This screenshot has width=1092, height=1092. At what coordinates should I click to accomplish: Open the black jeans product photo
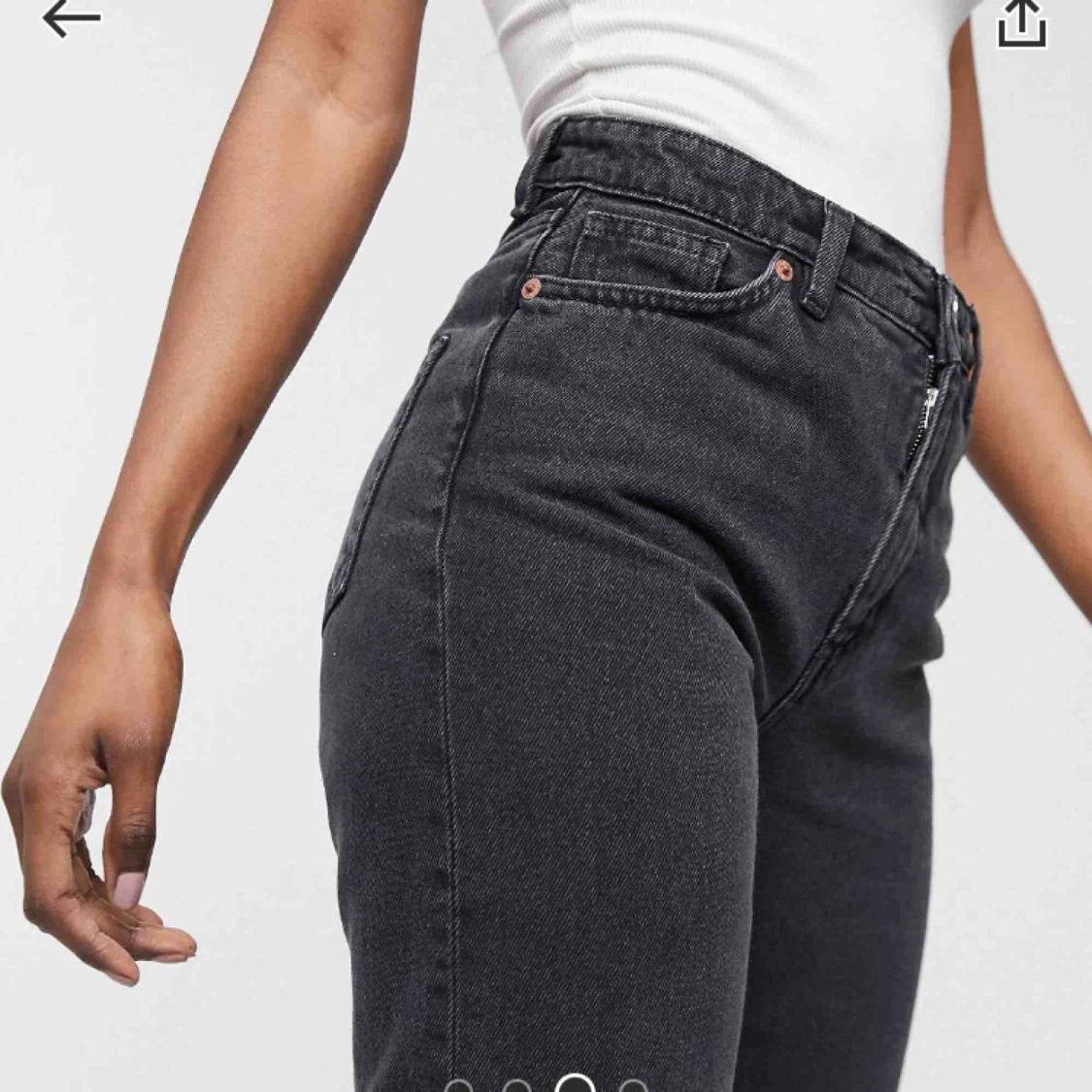pos(621,582)
